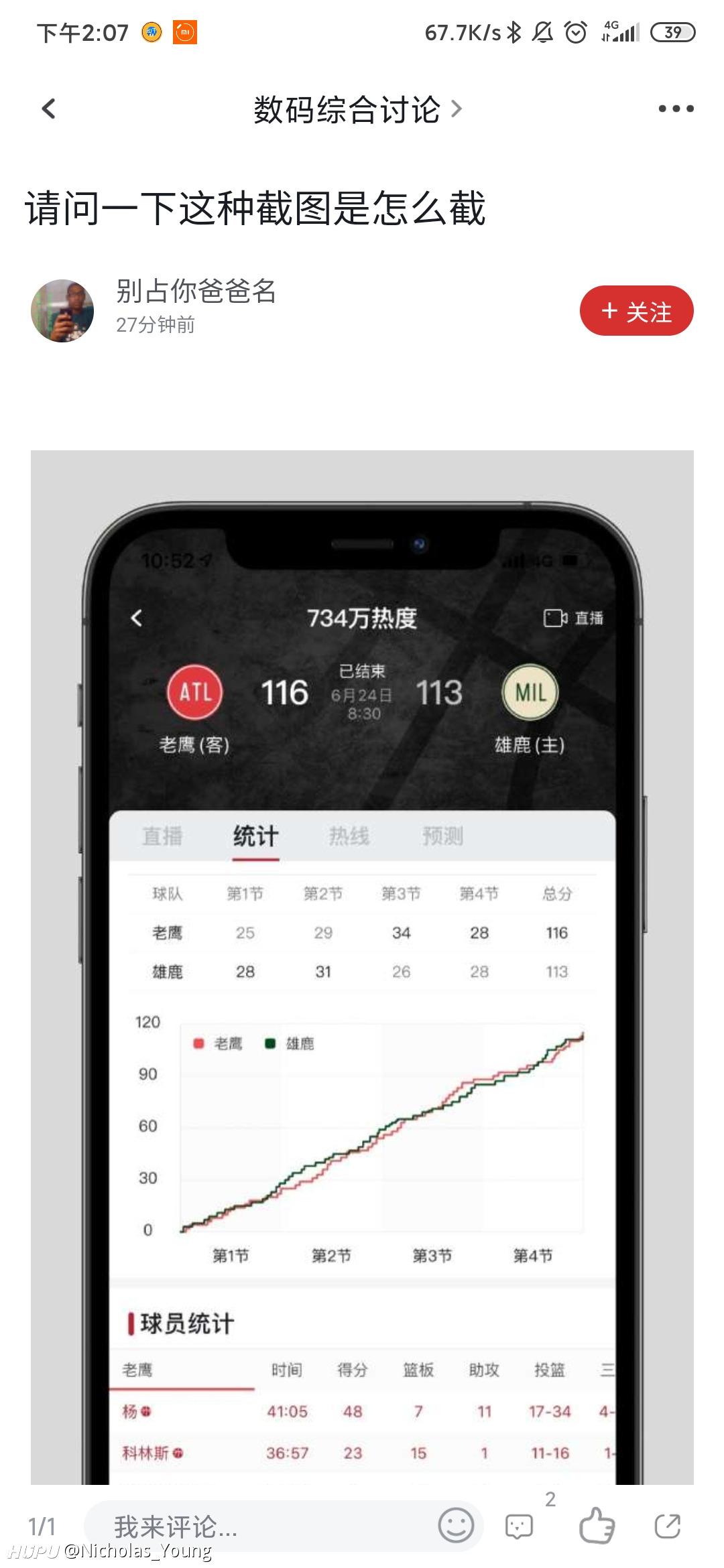724x1568 pixels.
Task: Open the three-dot overflow menu
Action: pos(675,109)
